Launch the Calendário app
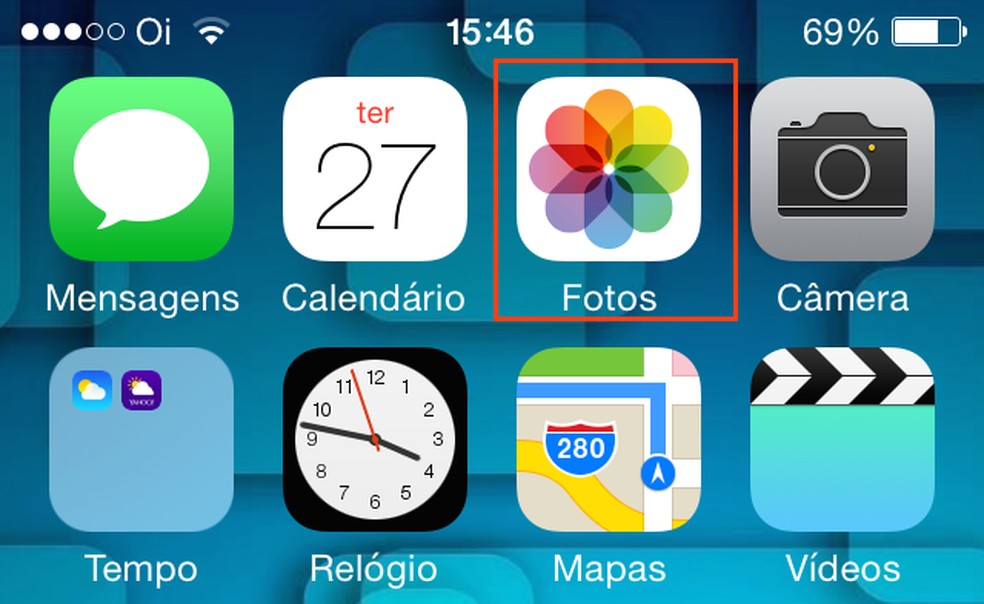The image size is (984, 604). pos(375,169)
